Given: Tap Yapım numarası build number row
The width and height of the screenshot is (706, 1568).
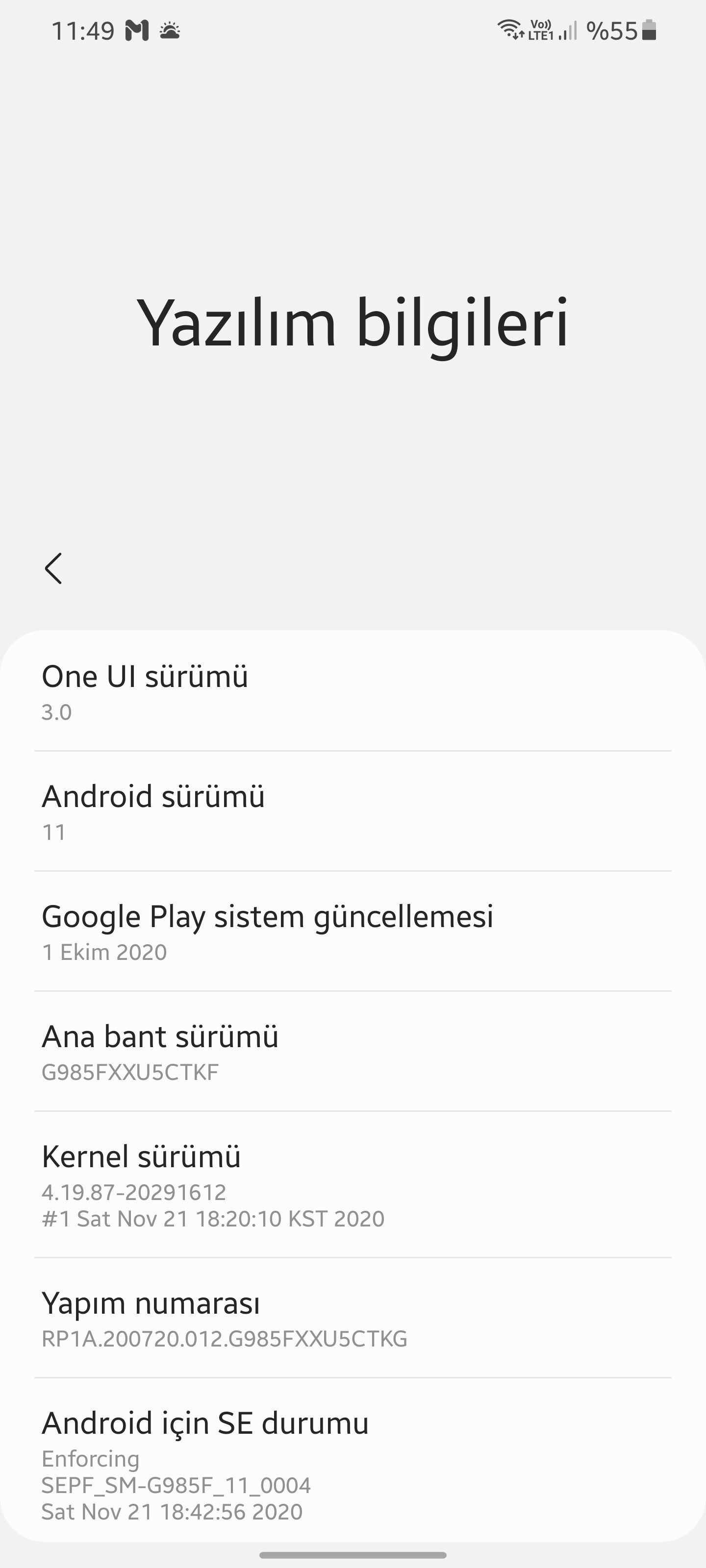Looking at the screenshot, I should click(353, 1319).
